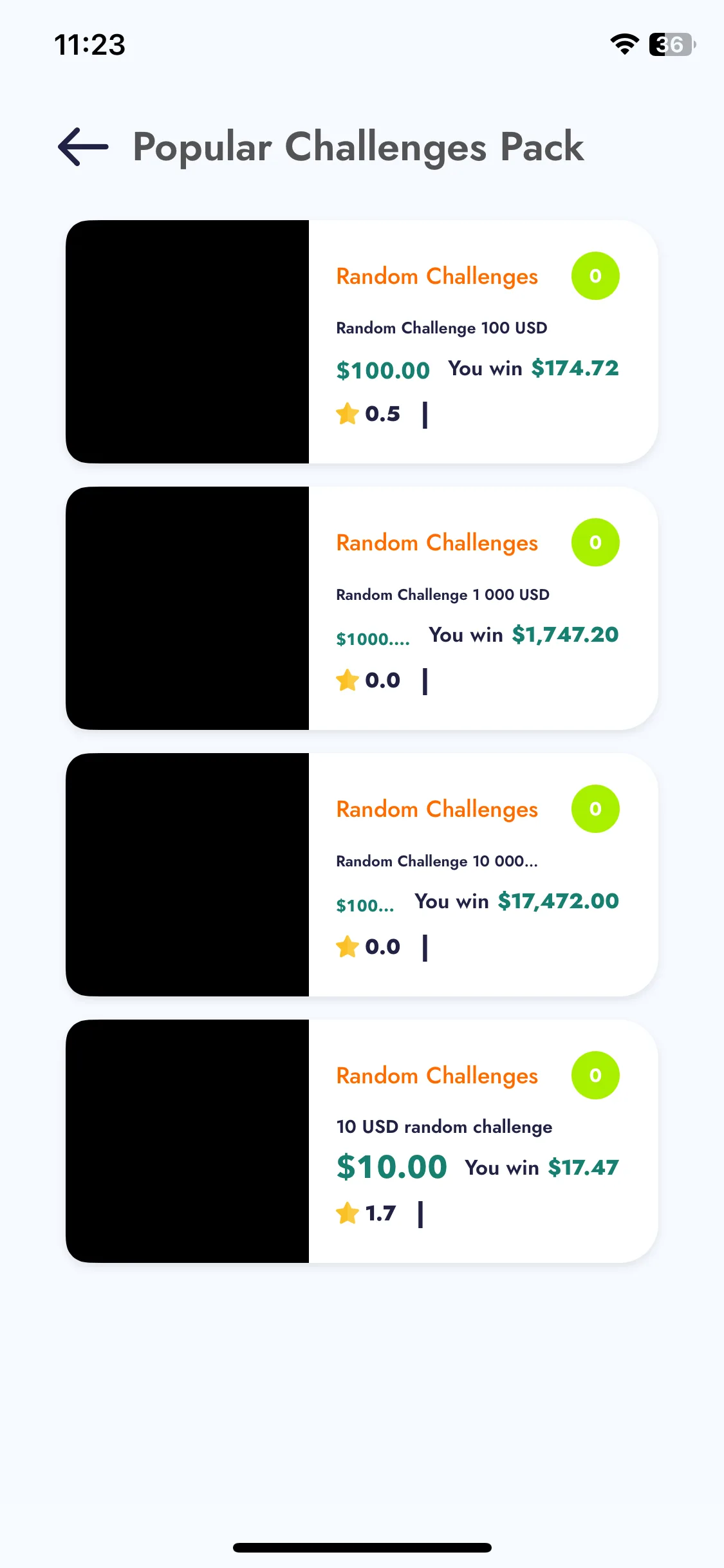
Task: Select the Random Challenge 10 000 card
Action: [362, 875]
